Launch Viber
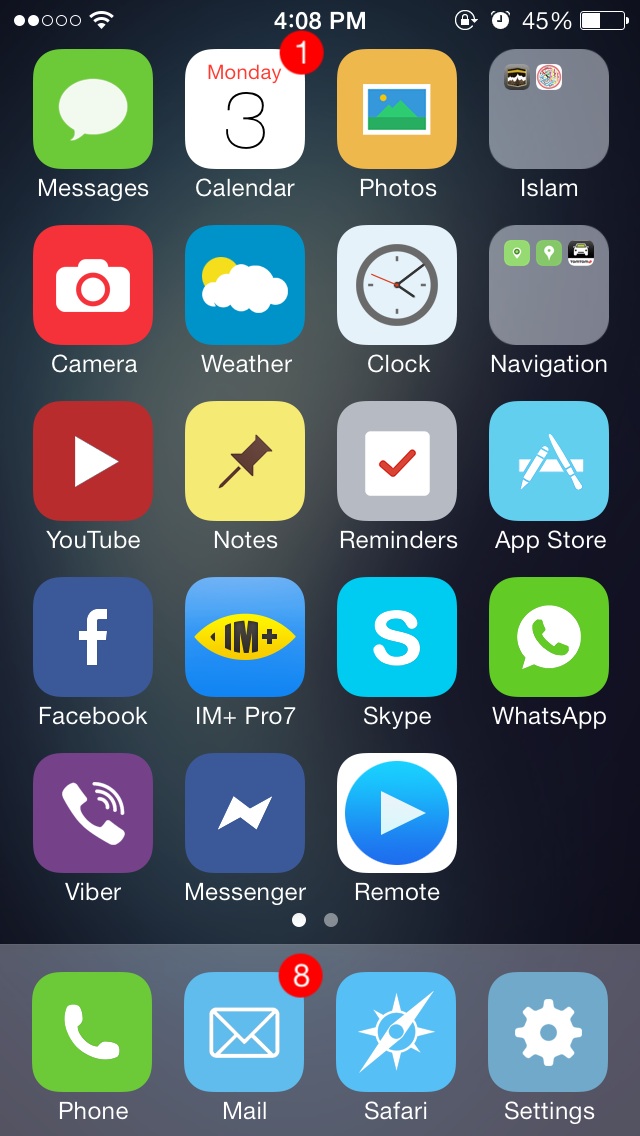This screenshot has width=640, height=1136. click(93, 814)
